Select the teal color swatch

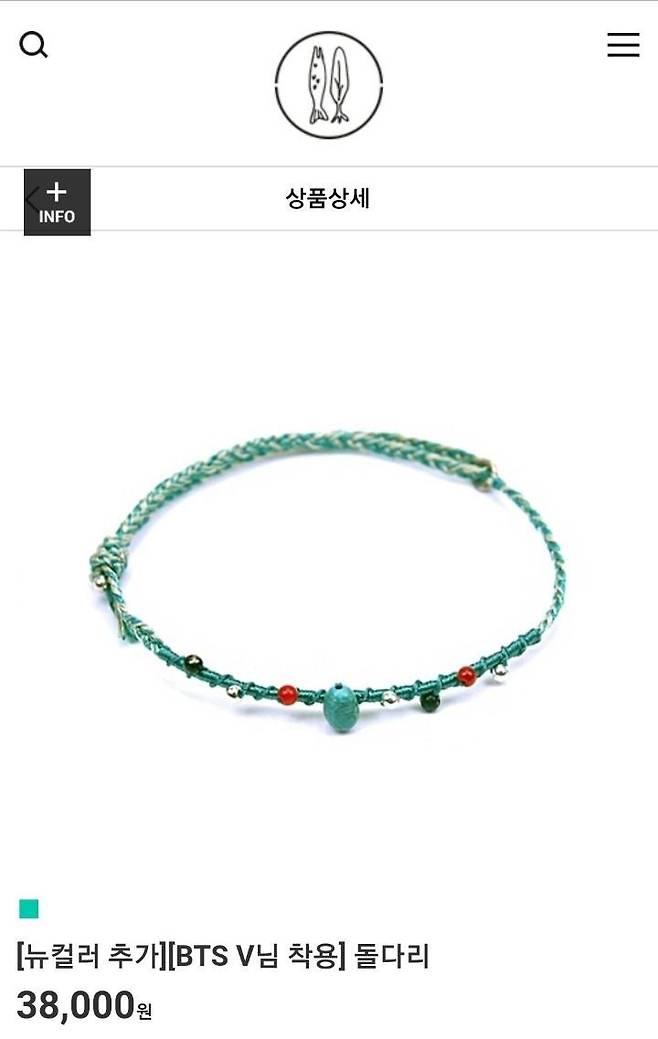[x=29, y=909]
